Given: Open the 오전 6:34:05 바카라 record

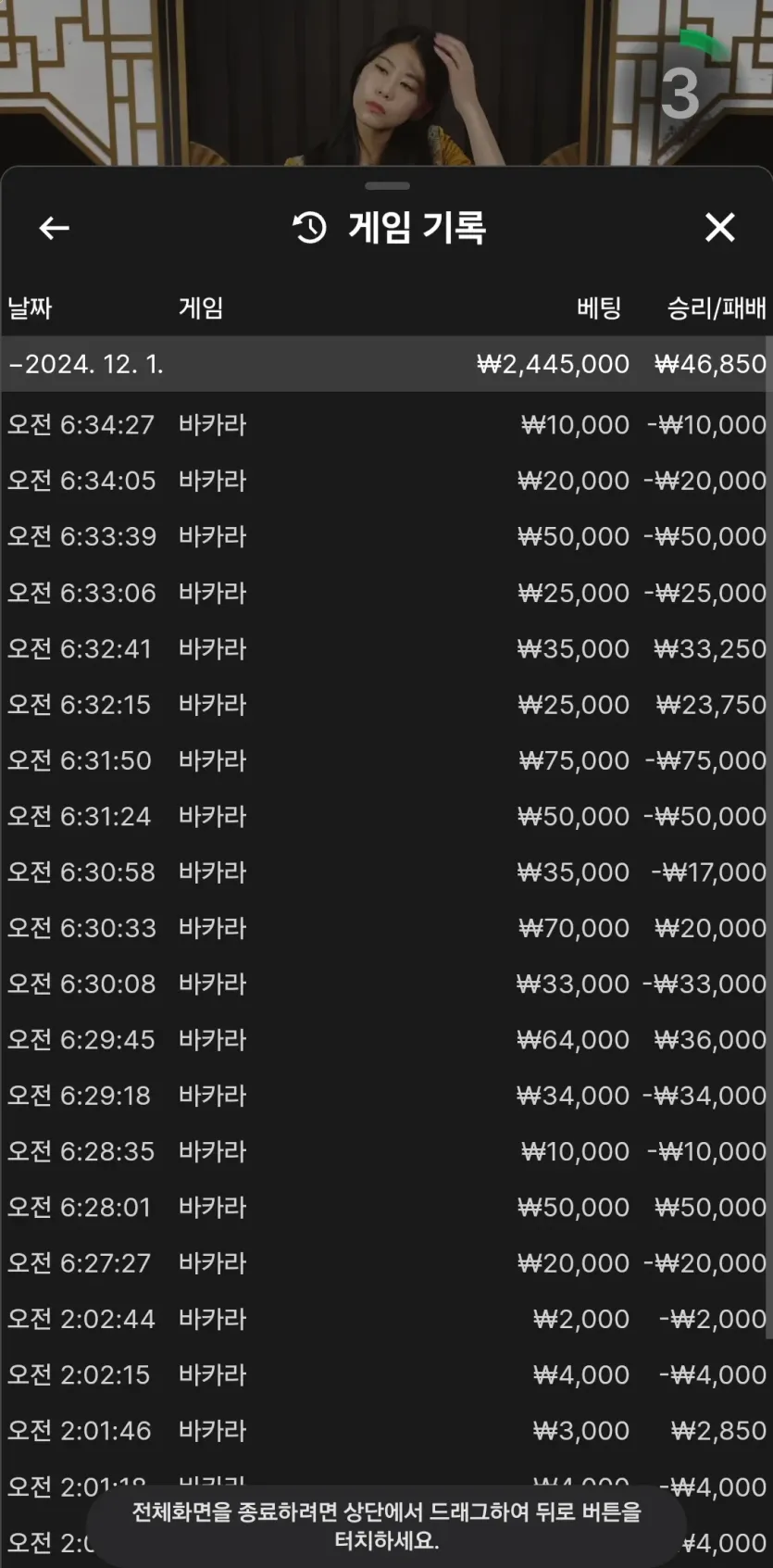Looking at the screenshot, I should pyautogui.click(x=386, y=481).
